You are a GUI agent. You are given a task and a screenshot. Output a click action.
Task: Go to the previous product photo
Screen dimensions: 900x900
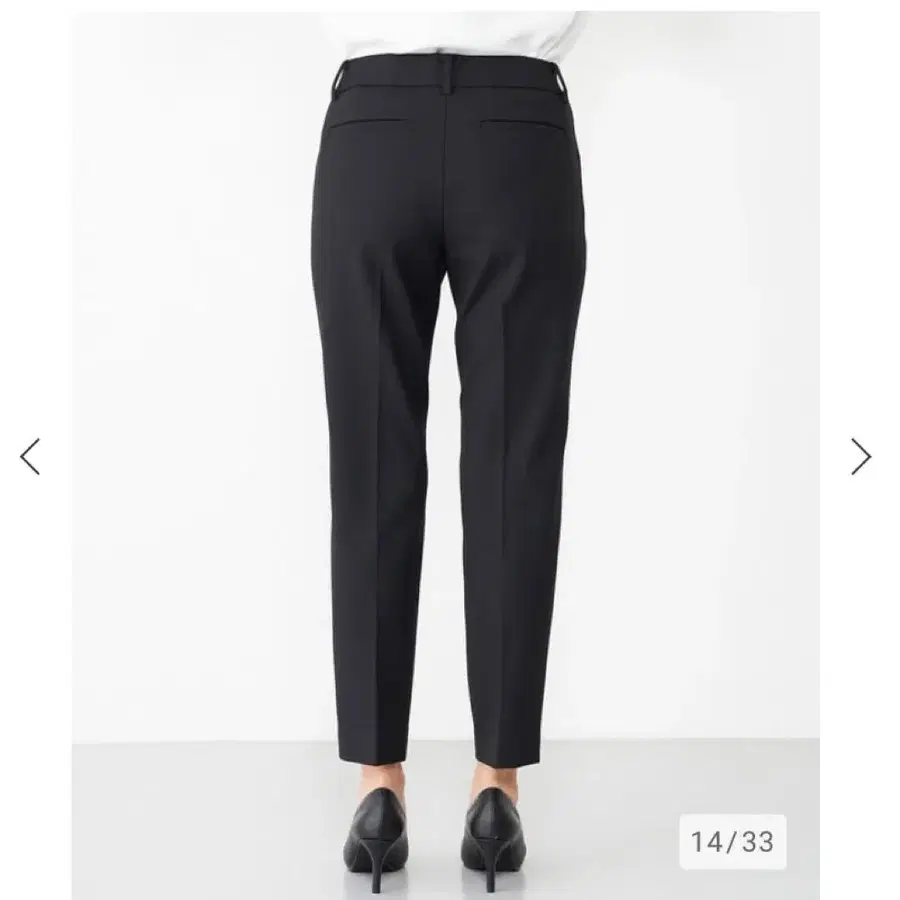click(30, 457)
